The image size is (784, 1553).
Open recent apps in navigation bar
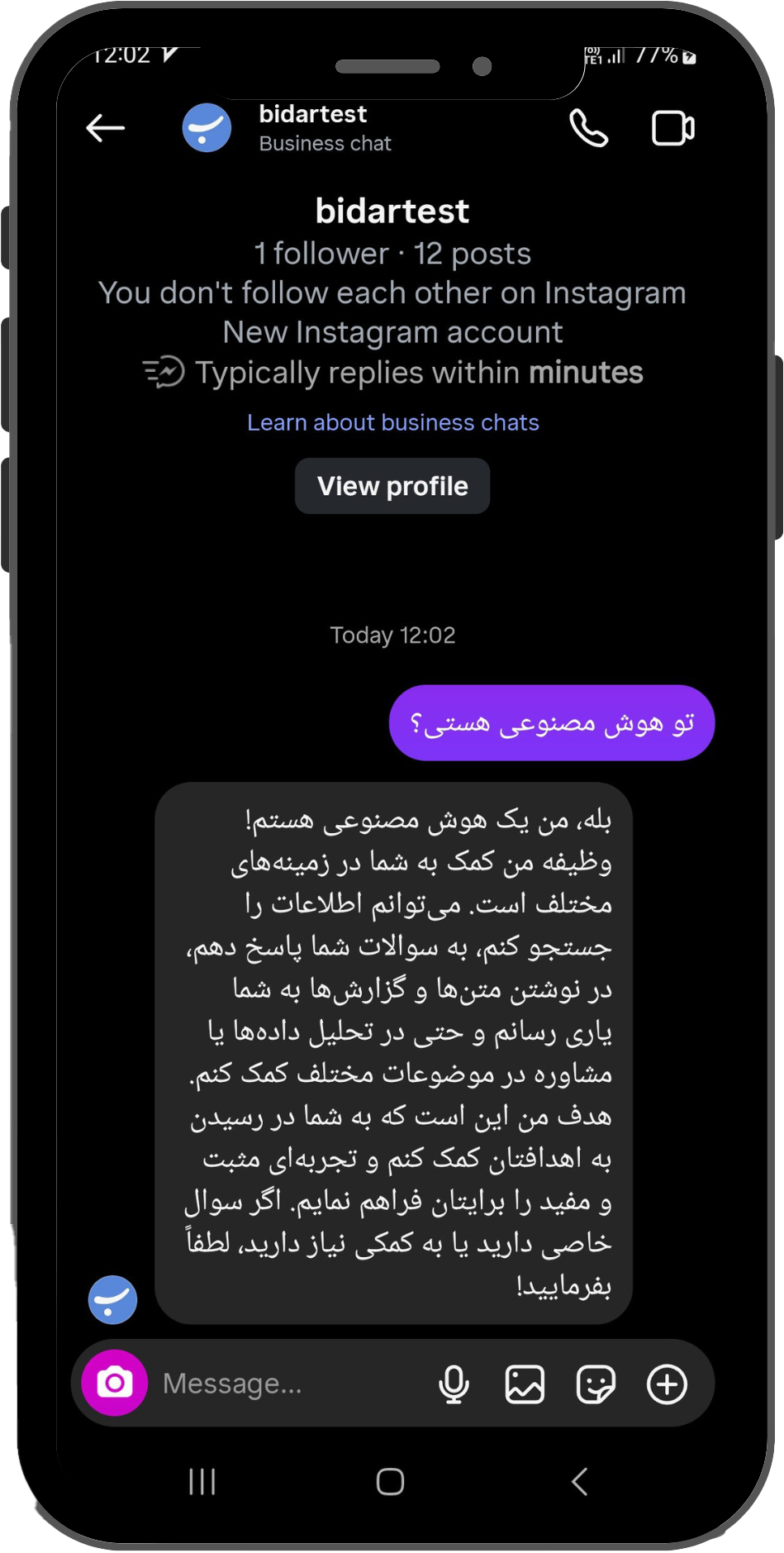tap(202, 1482)
